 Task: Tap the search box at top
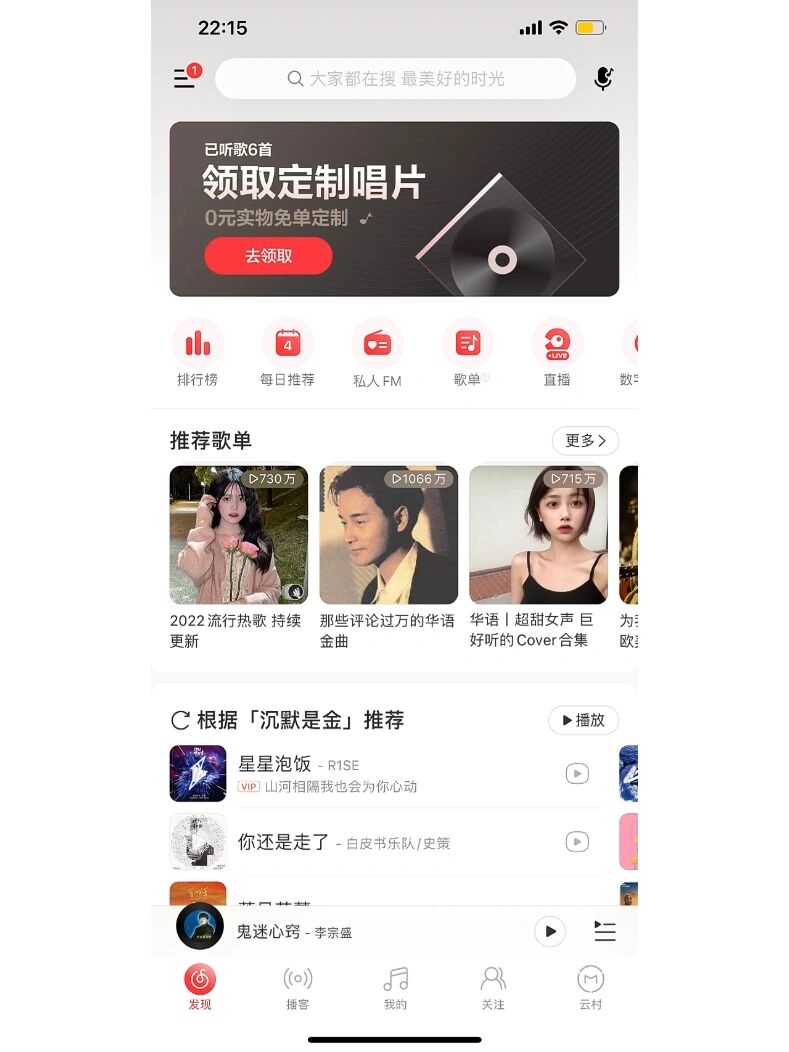[395, 78]
